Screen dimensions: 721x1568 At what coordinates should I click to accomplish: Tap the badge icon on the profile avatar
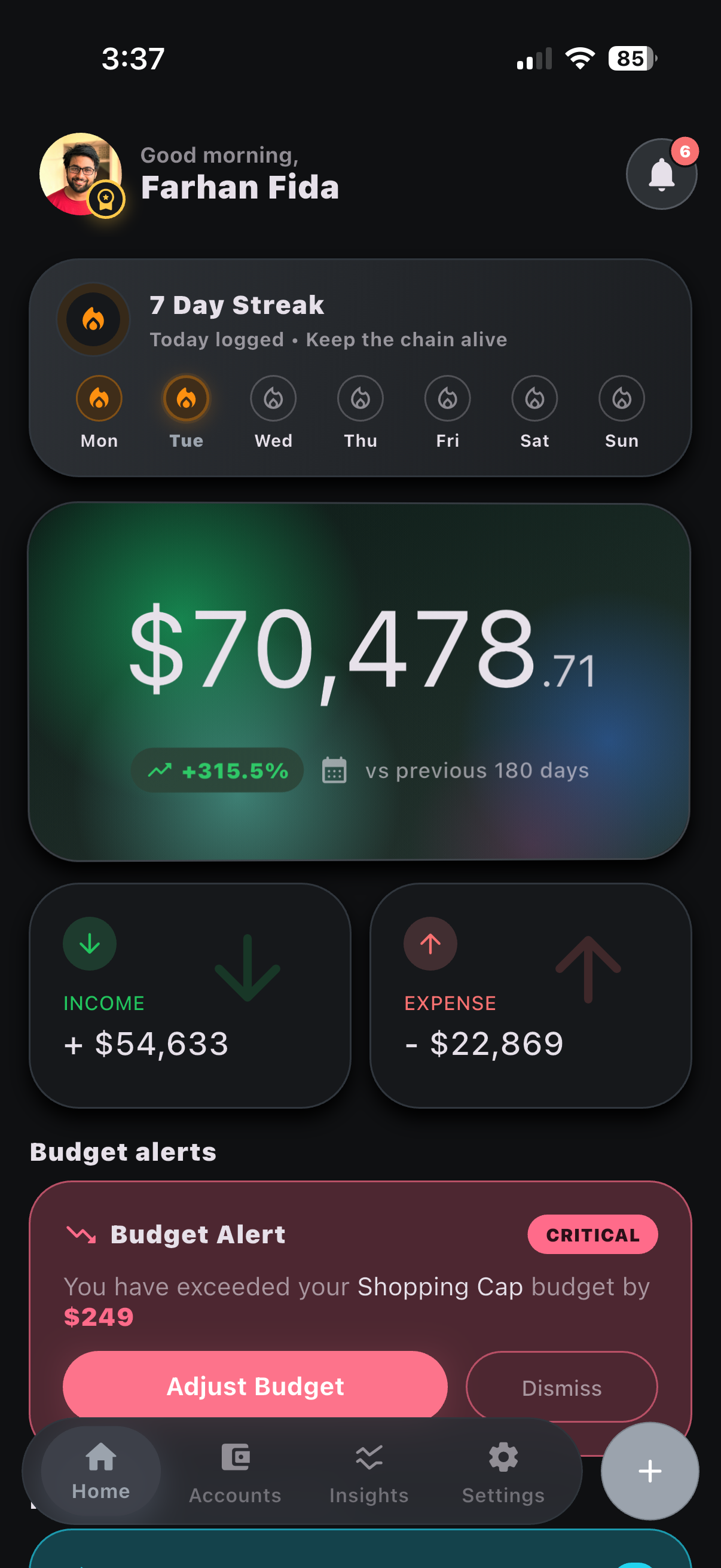click(x=108, y=199)
